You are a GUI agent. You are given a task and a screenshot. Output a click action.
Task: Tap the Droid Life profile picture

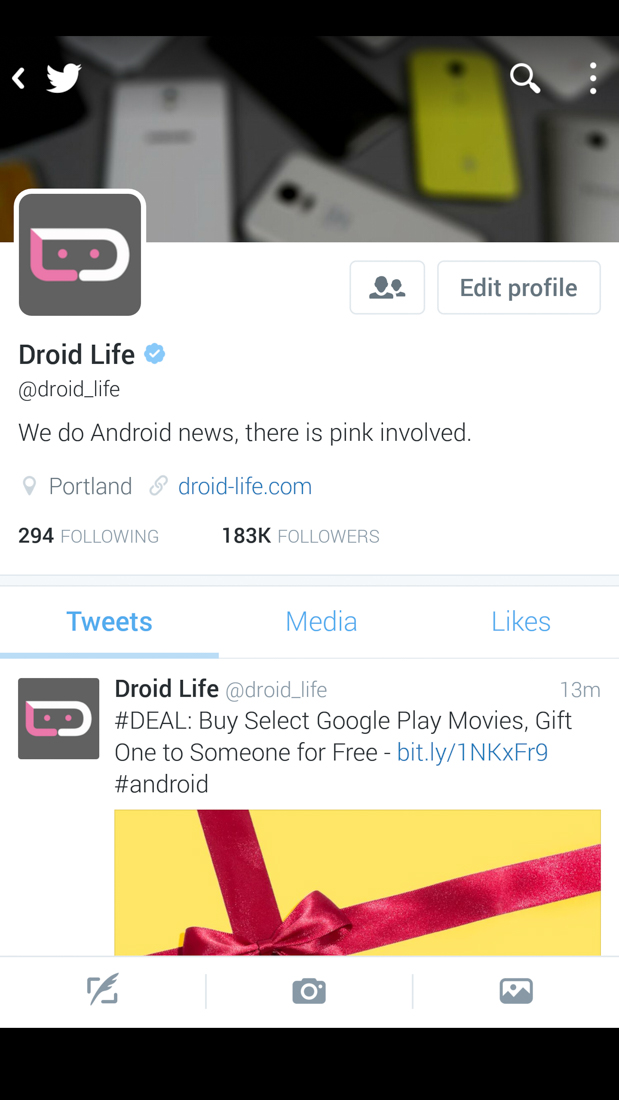point(80,255)
